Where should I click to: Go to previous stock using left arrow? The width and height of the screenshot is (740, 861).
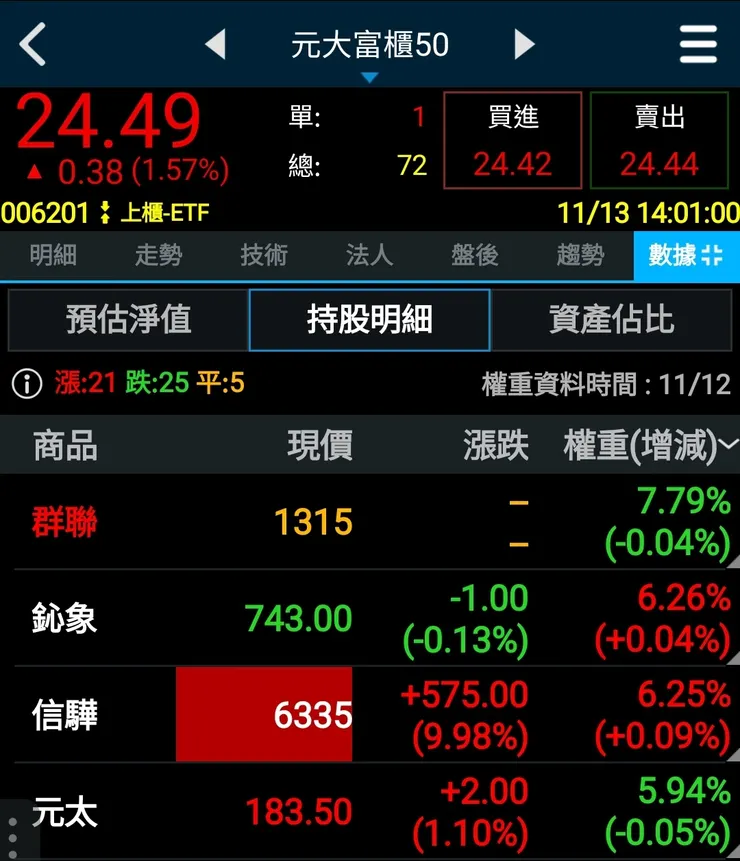[x=214, y=44]
